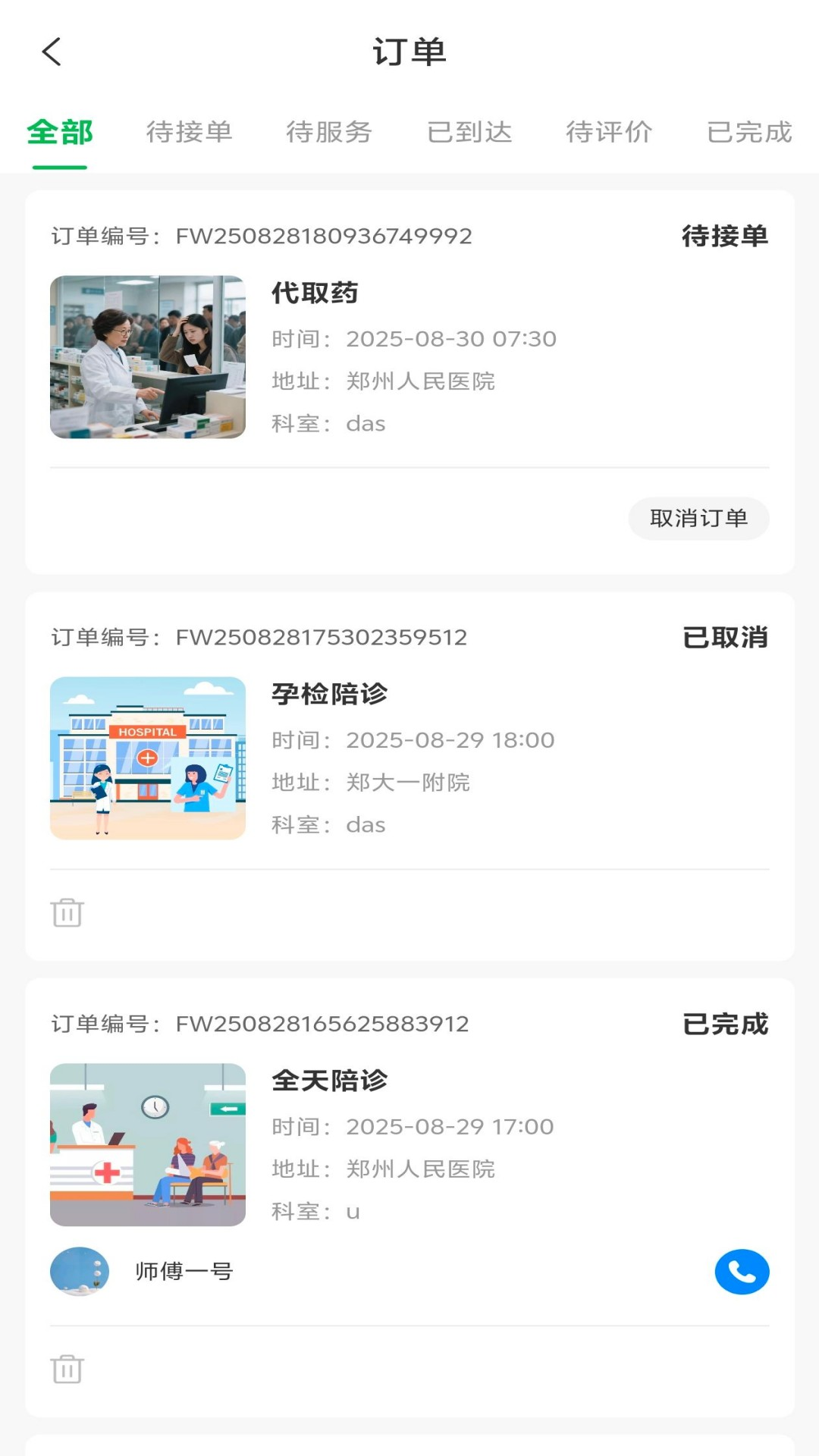Click the 已完成 status on the last order
This screenshot has height=1456, width=819.
(724, 1025)
